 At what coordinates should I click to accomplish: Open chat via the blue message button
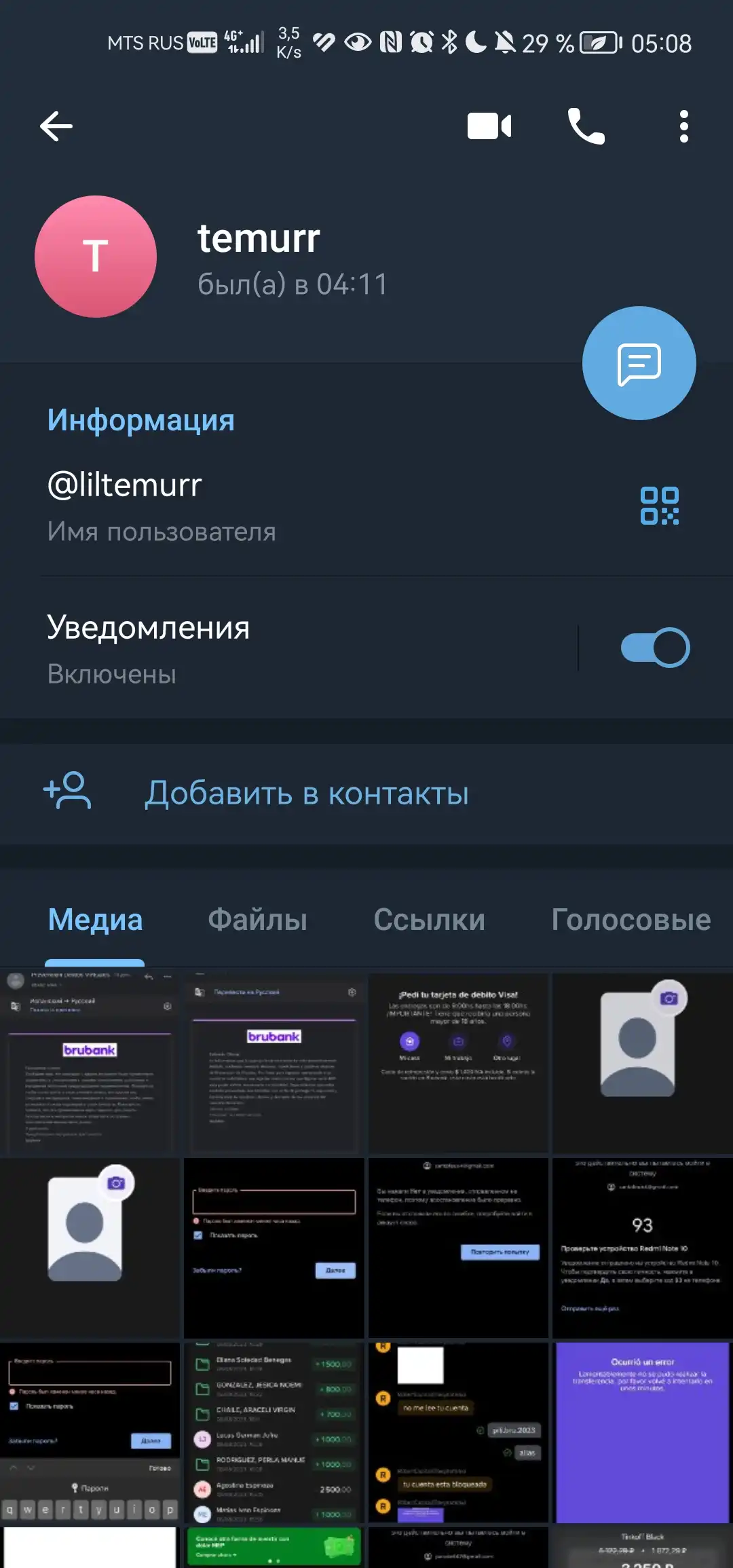point(639,363)
